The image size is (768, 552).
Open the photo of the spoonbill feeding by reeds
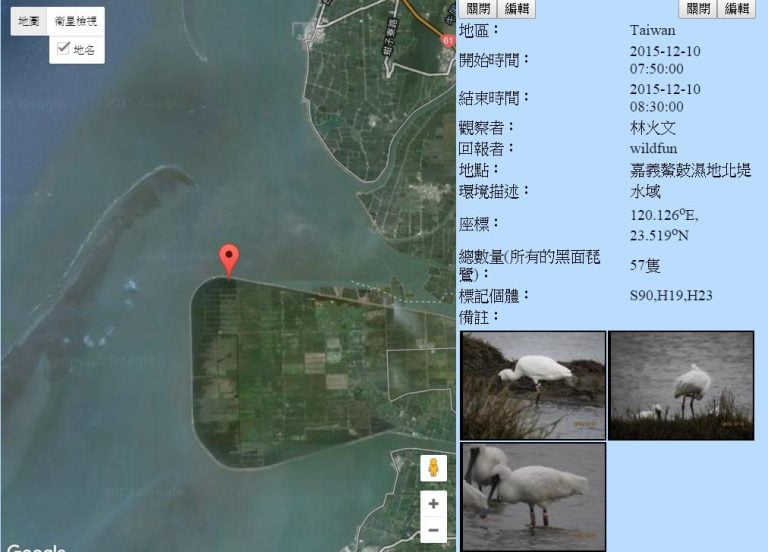click(533, 385)
